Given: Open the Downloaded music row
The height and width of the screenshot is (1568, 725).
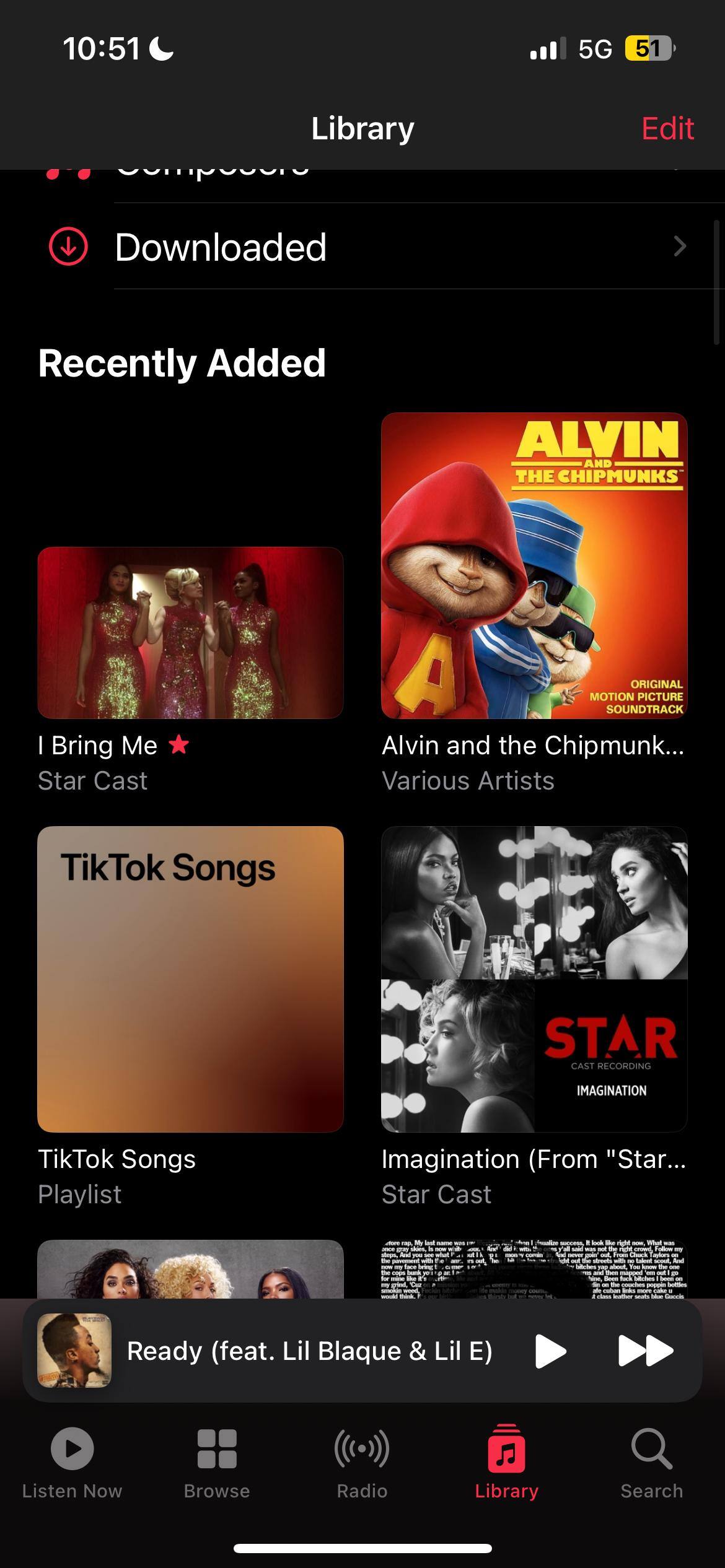Looking at the screenshot, I should tap(372, 246).
